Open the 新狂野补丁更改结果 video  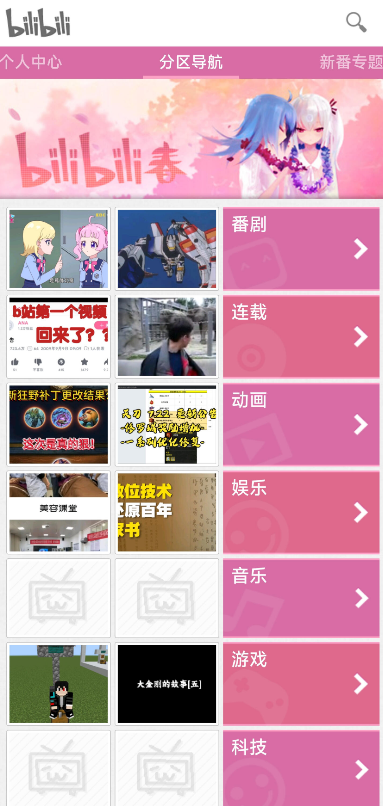click(59, 425)
